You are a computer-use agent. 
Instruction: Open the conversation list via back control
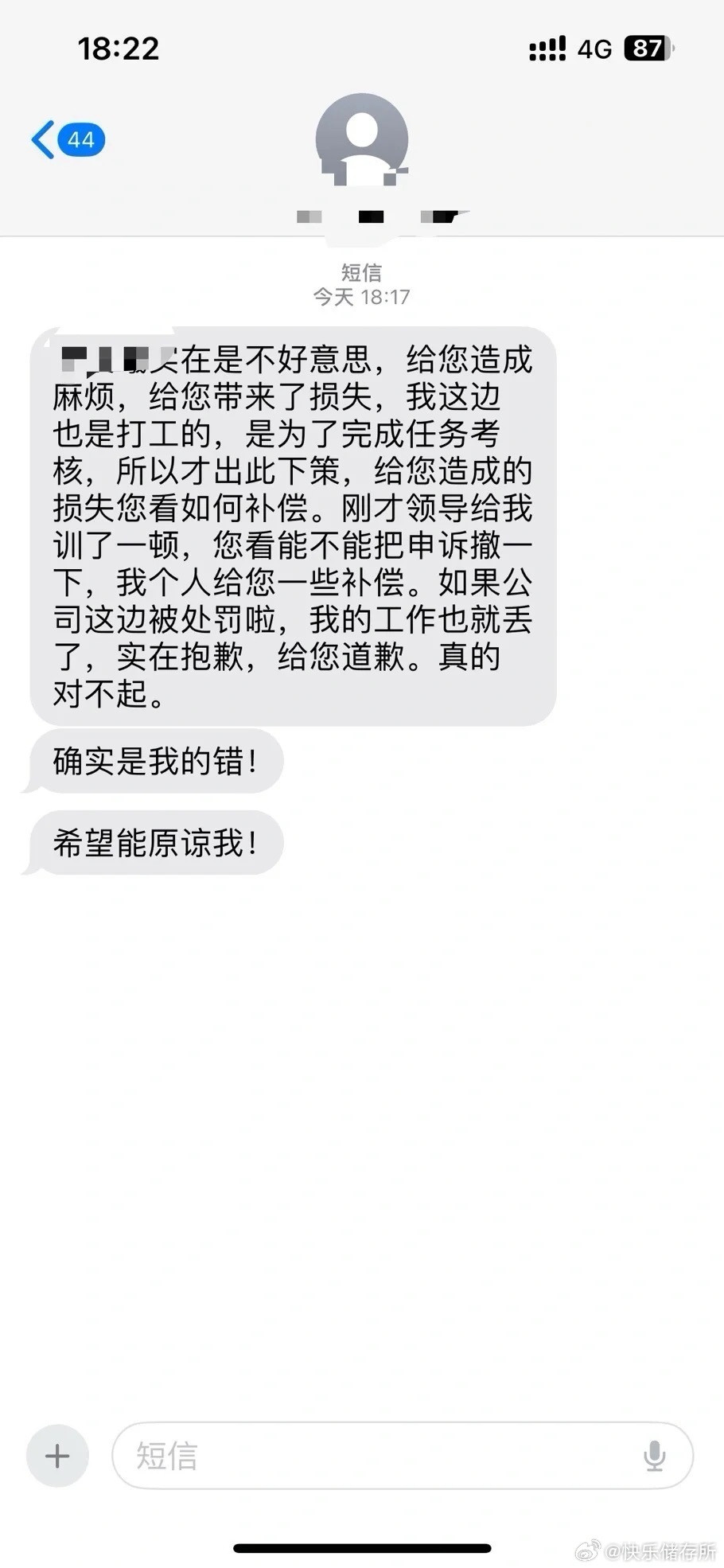point(45,137)
